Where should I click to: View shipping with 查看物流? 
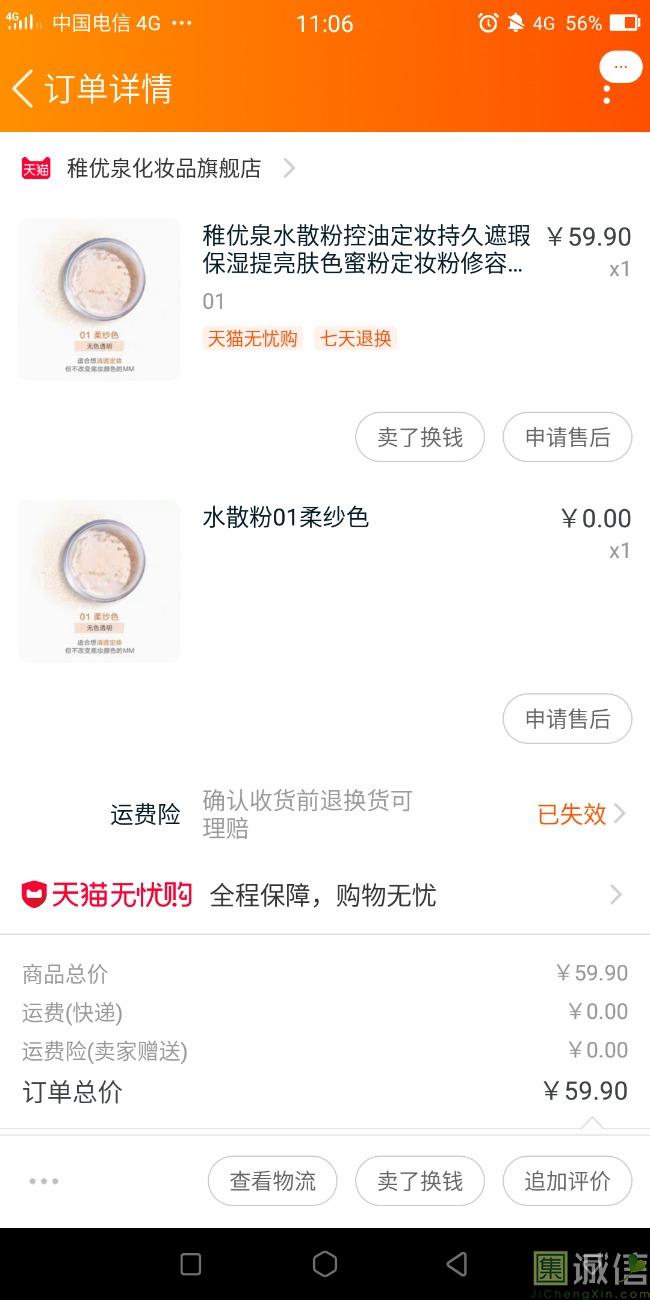pos(272,1181)
